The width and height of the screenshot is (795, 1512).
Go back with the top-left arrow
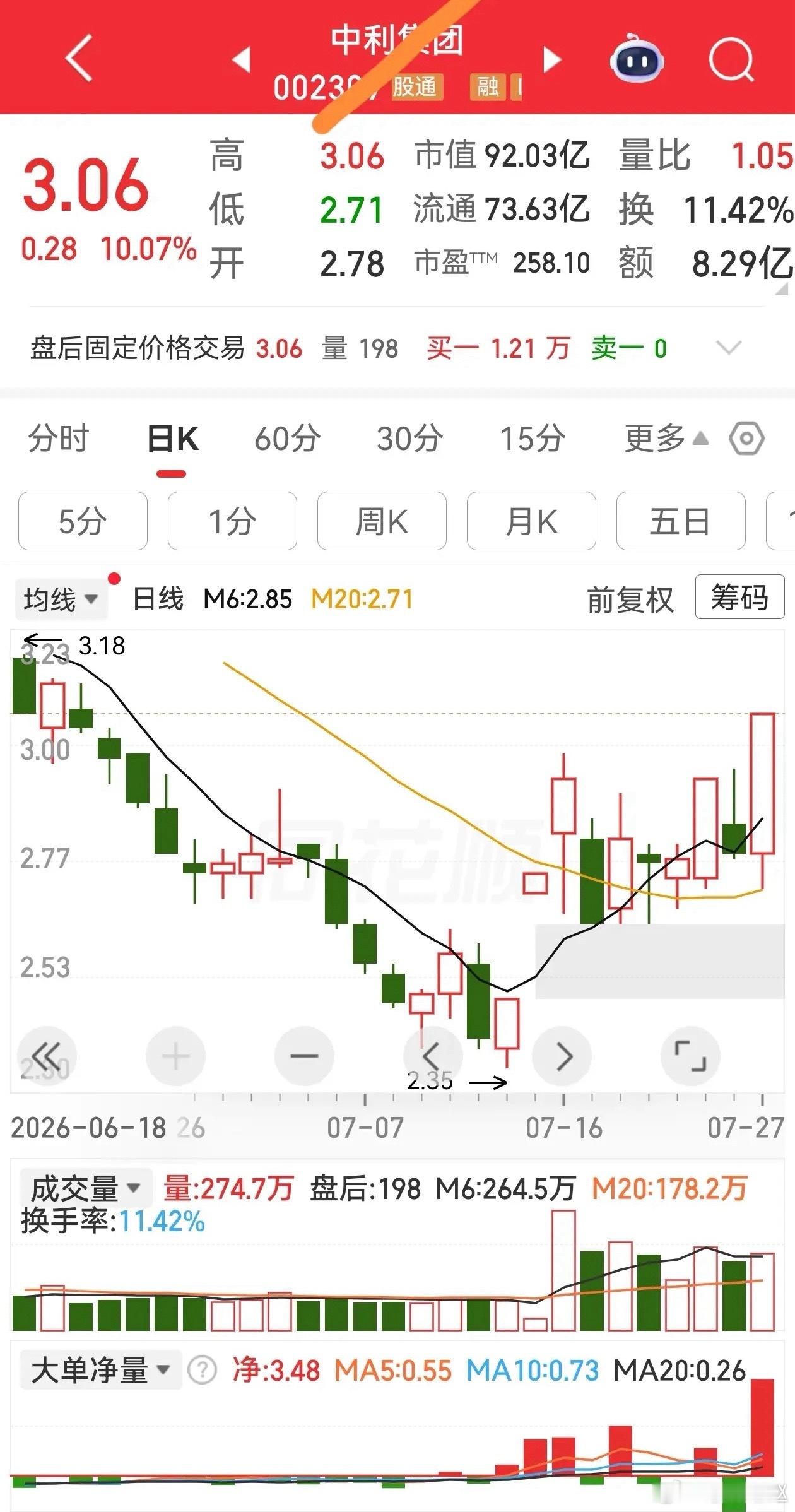pyautogui.click(x=79, y=58)
